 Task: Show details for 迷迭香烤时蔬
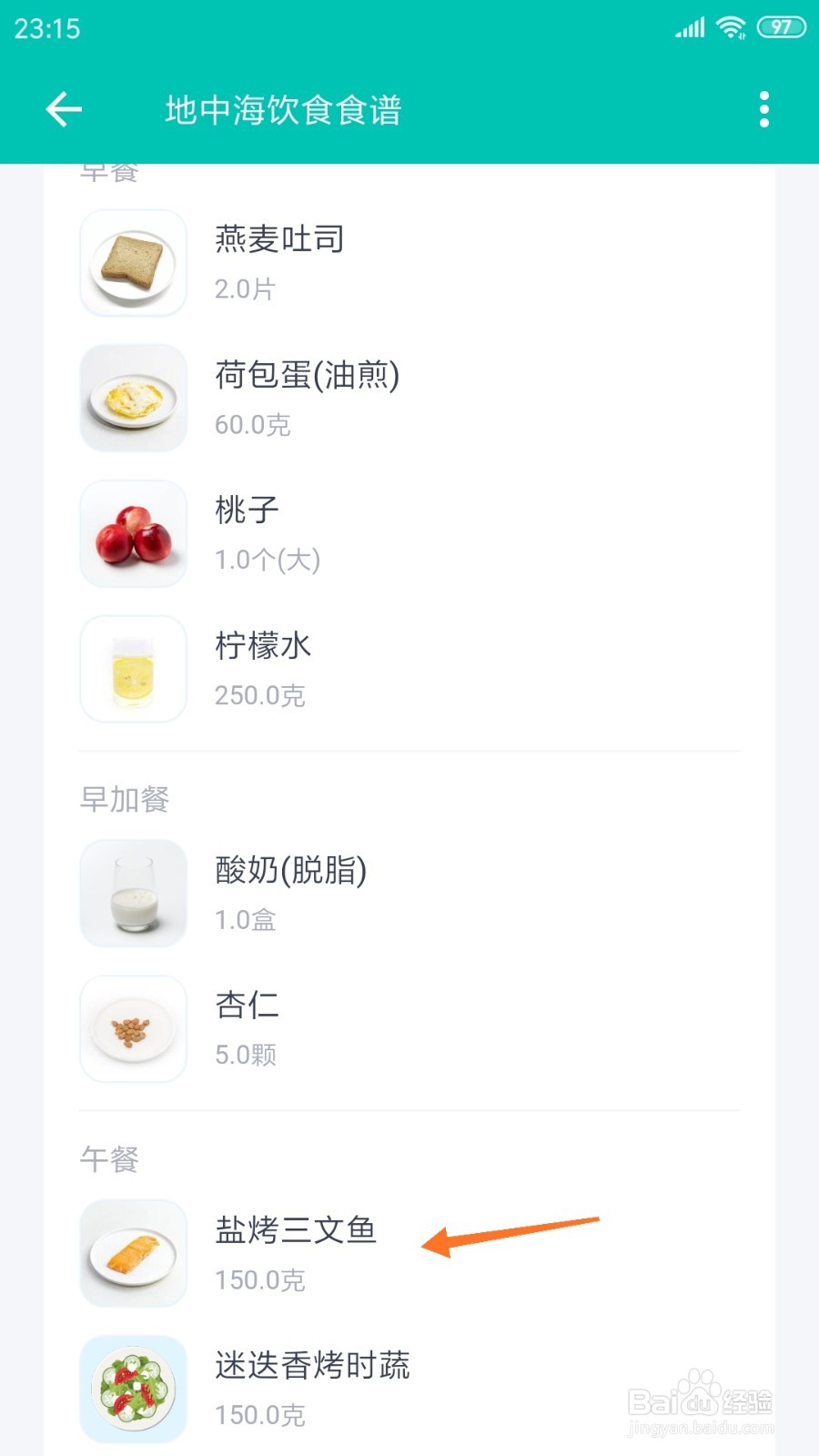pos(311,1388)
